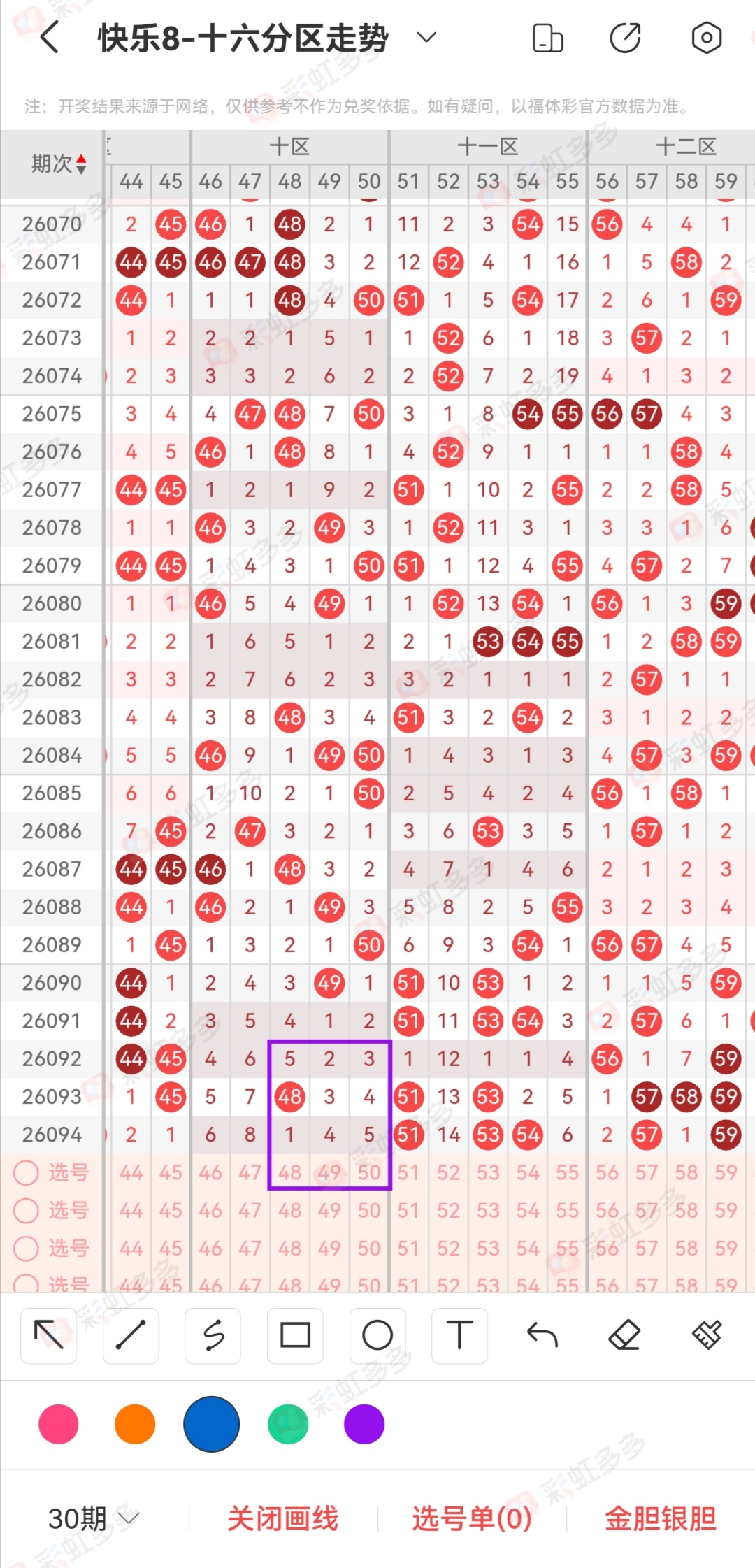This screenshot has height=1568, width=755.
Task: Open the settings hexagon icon
Action: pyautogui.click(x=707, y=38)
